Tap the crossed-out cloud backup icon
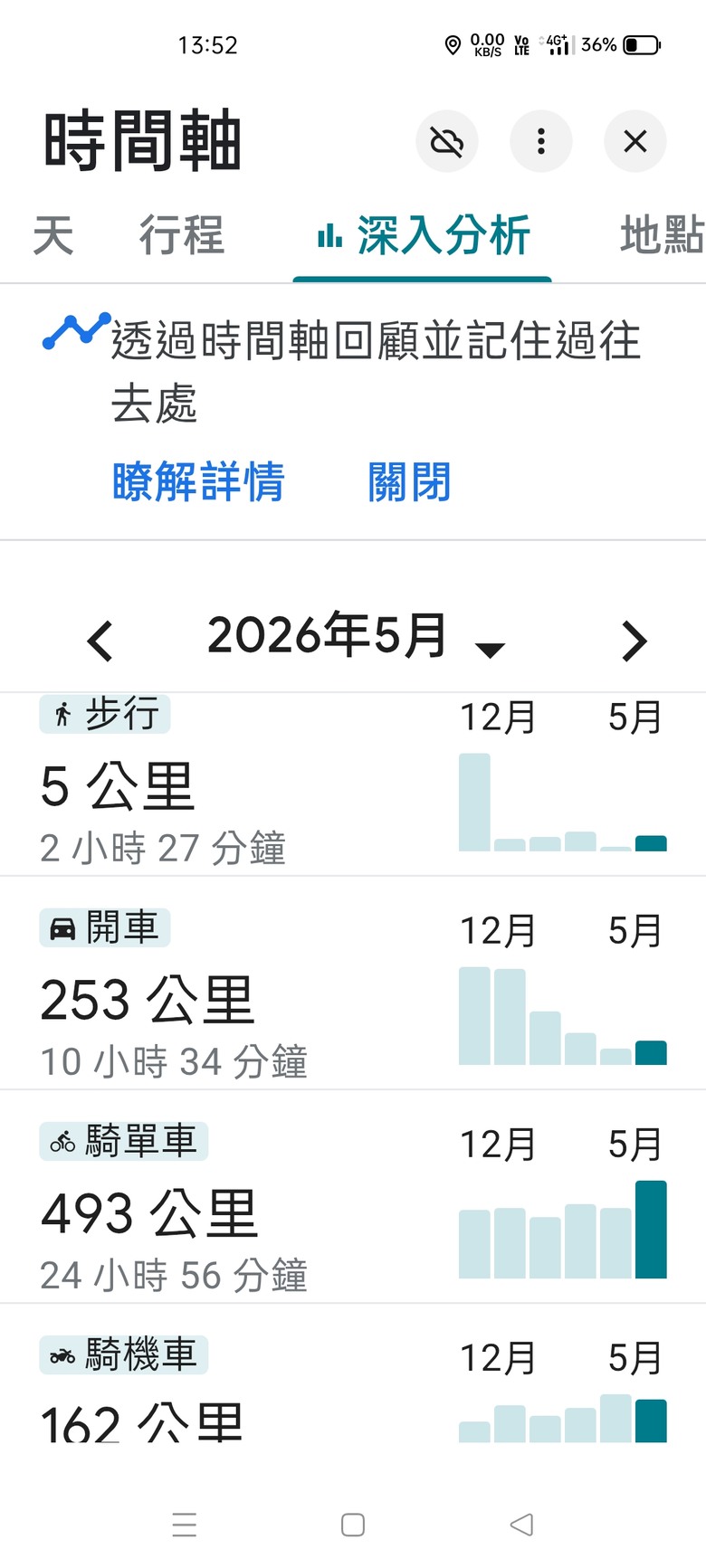 click(447, 141)
